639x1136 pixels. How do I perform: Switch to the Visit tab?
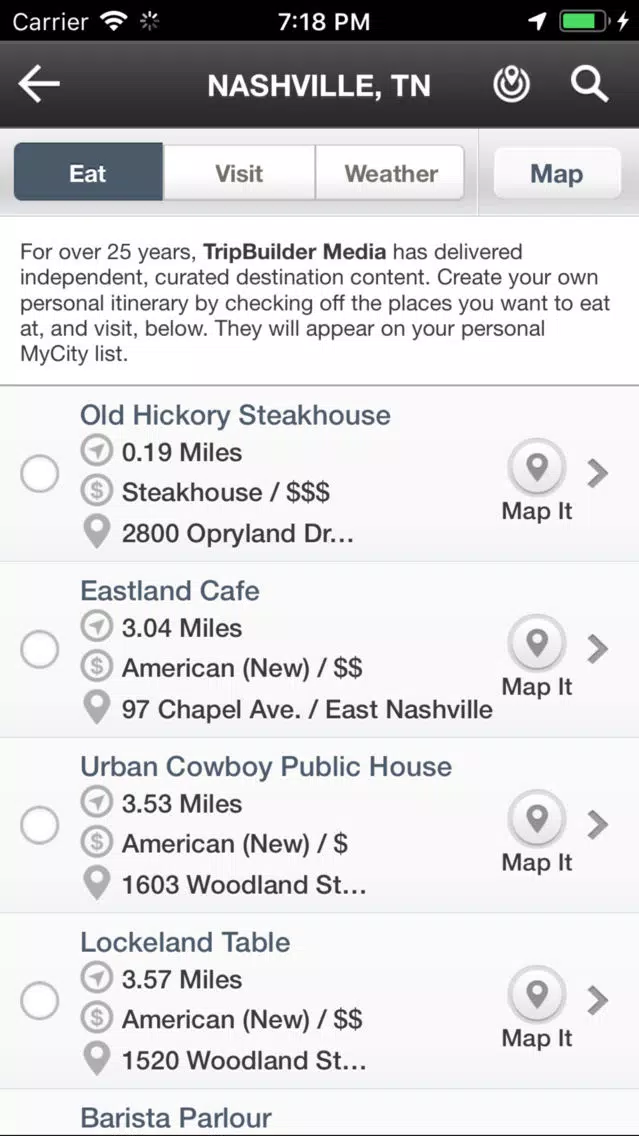point(239,173)
